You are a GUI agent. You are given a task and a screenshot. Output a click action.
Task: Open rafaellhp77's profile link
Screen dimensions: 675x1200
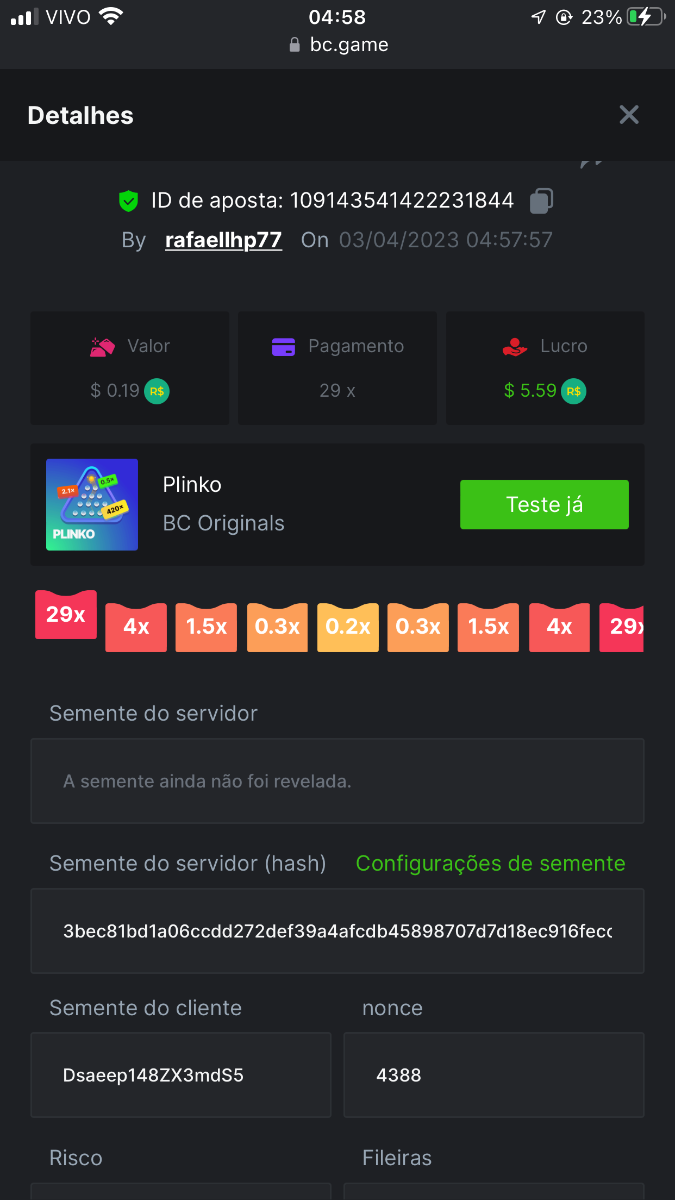(x=223, y=240)
